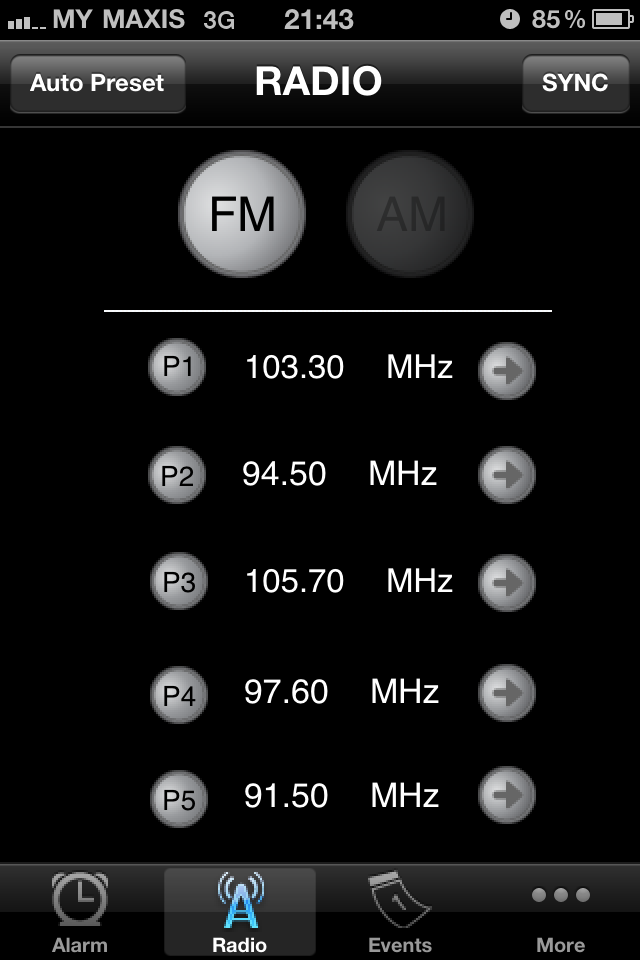Open the Radio tab
Screen dimensions: 640x960
tap(240, 912)
